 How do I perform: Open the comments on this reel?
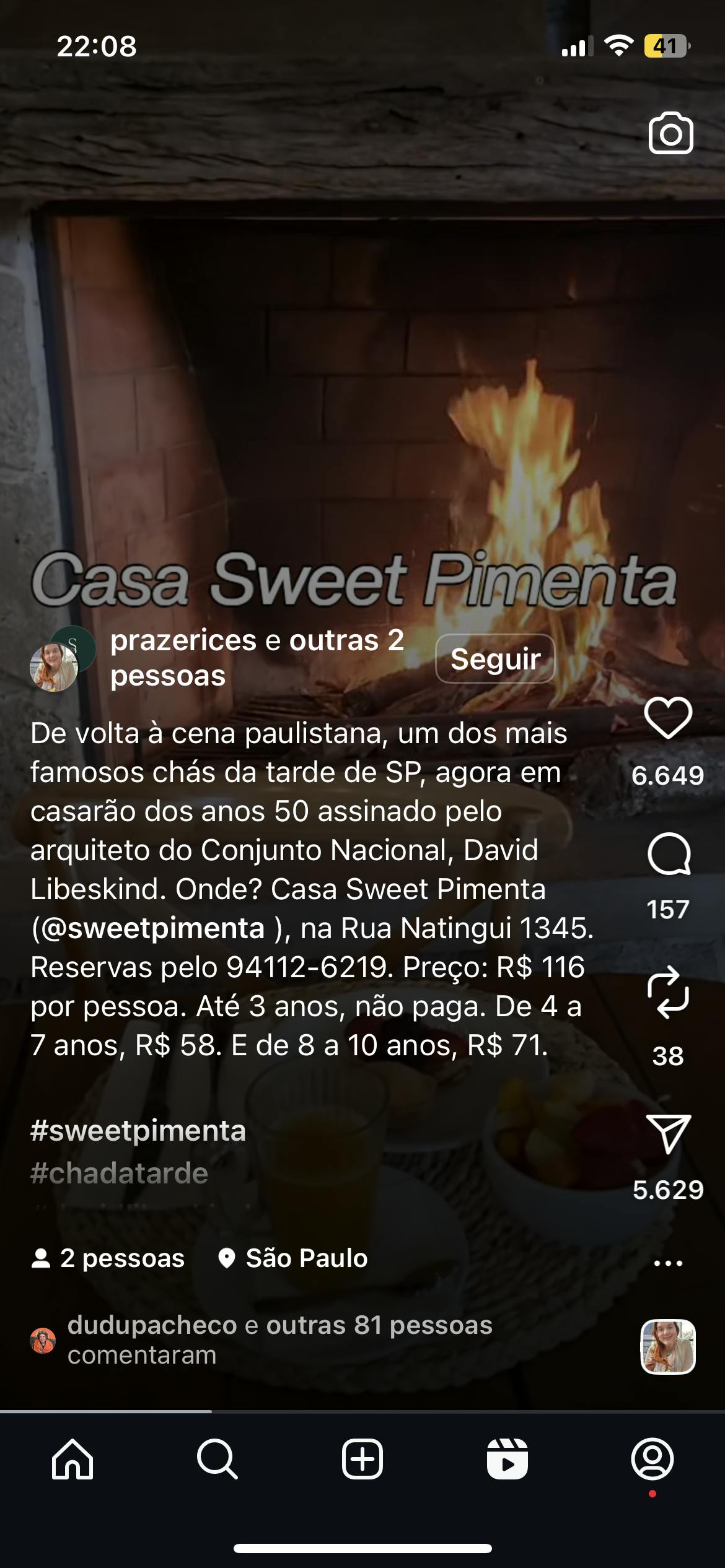[668, 854]
